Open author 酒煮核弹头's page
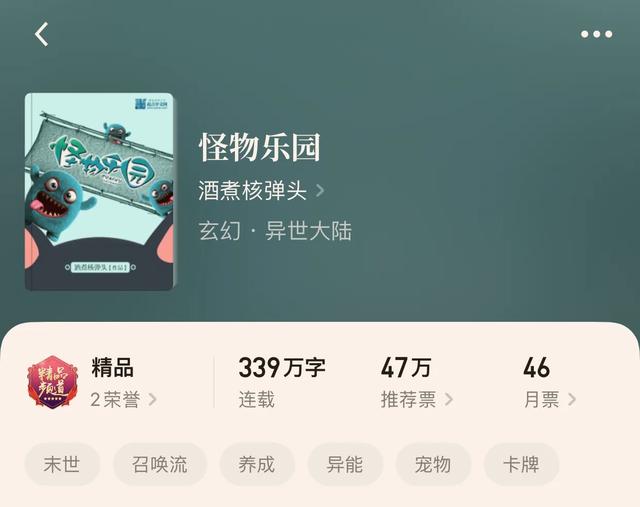Viewport: 640px width, 507px height. click(261, 191)
